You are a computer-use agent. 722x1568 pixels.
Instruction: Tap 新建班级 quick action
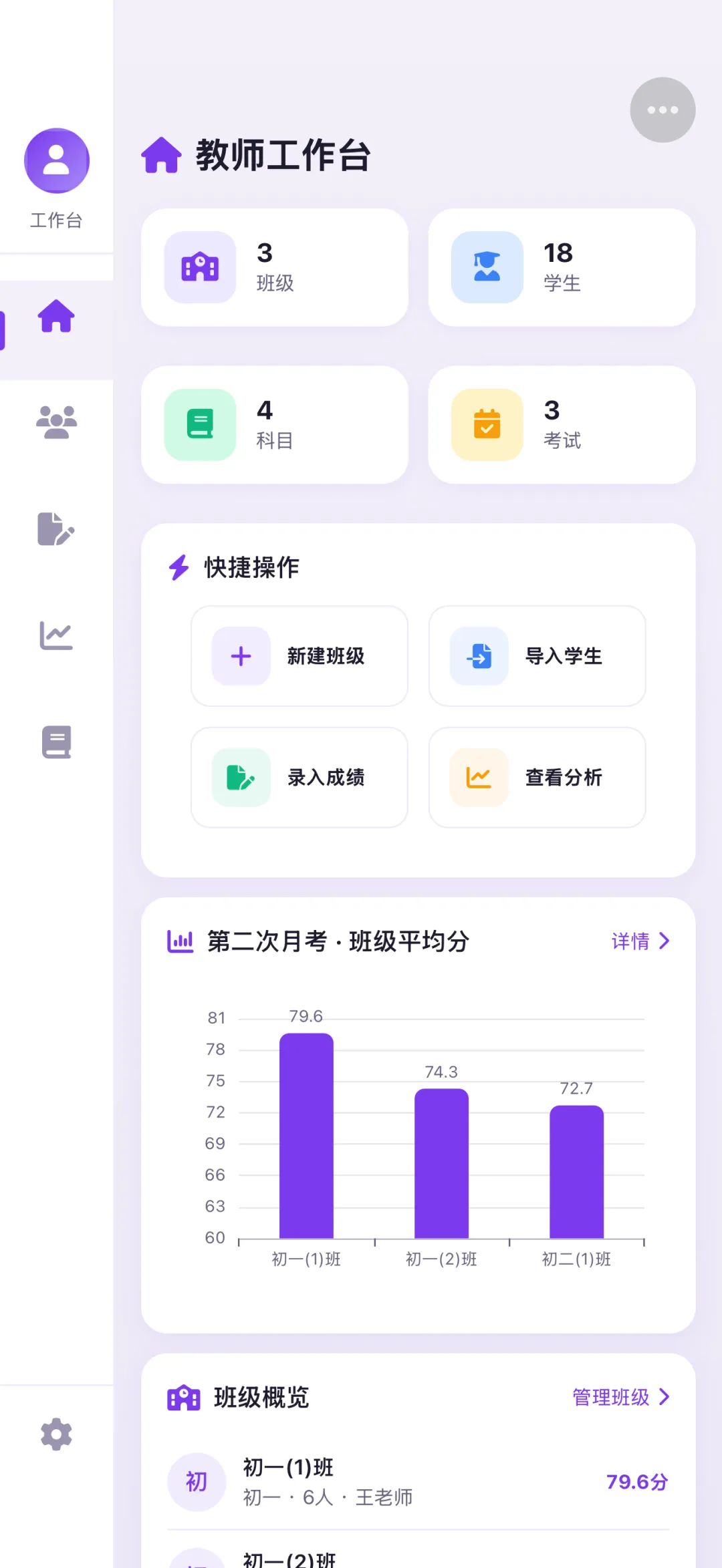tap(299, 656)
